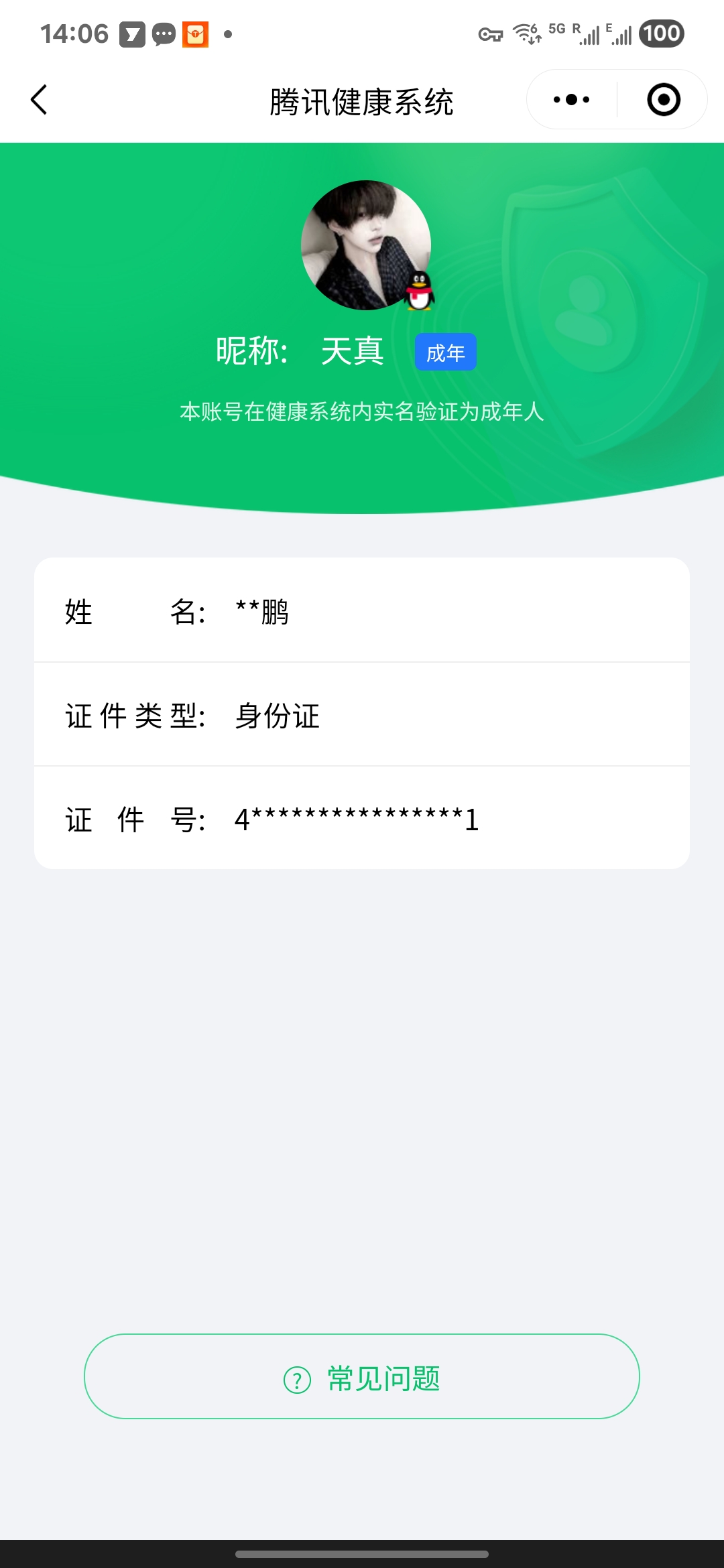
Task: Go back using the top-left arrow
Action: 39,100
